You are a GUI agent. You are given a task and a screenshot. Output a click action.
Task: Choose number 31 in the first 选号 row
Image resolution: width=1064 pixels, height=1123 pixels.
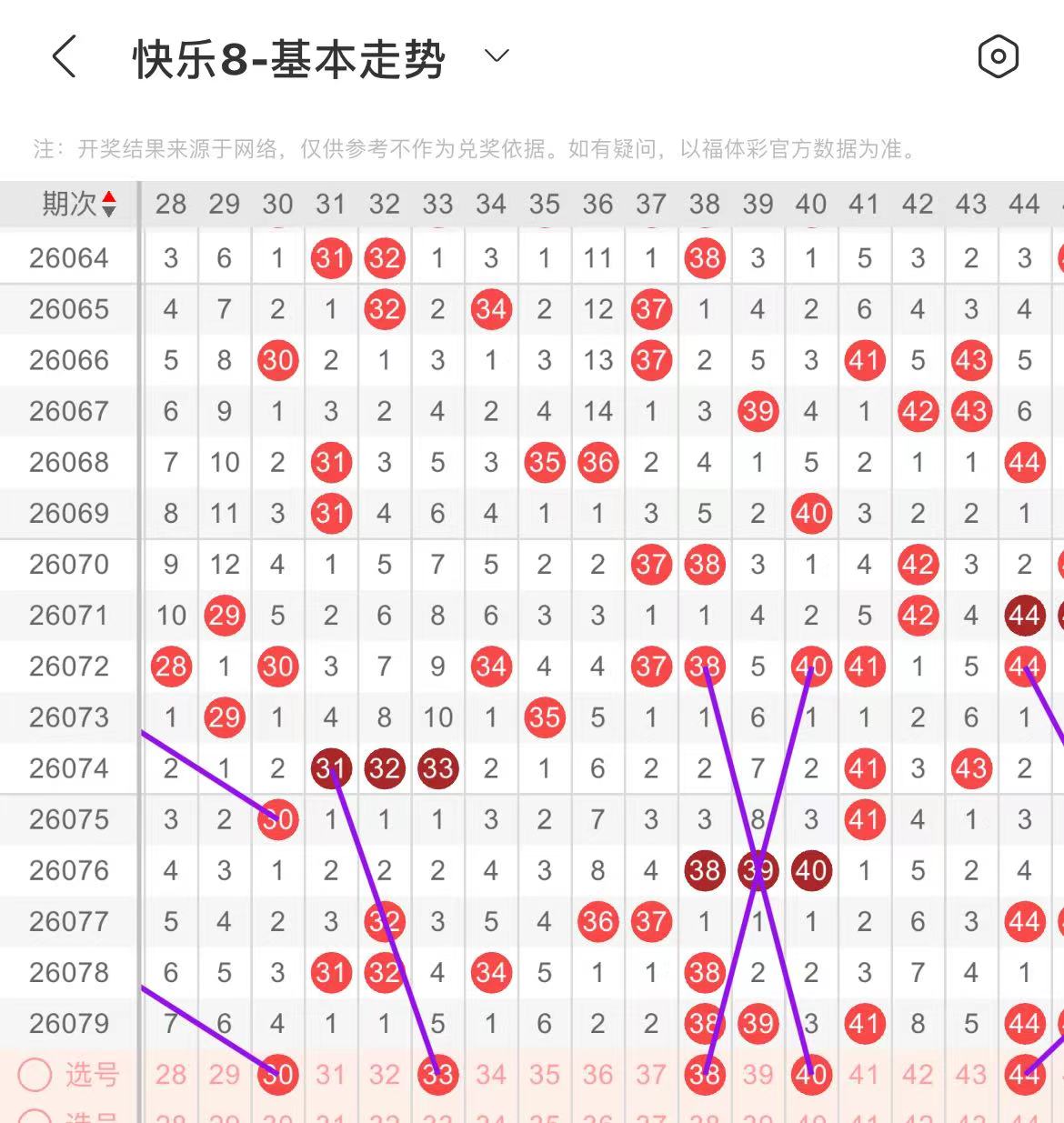click(331, 1074)
